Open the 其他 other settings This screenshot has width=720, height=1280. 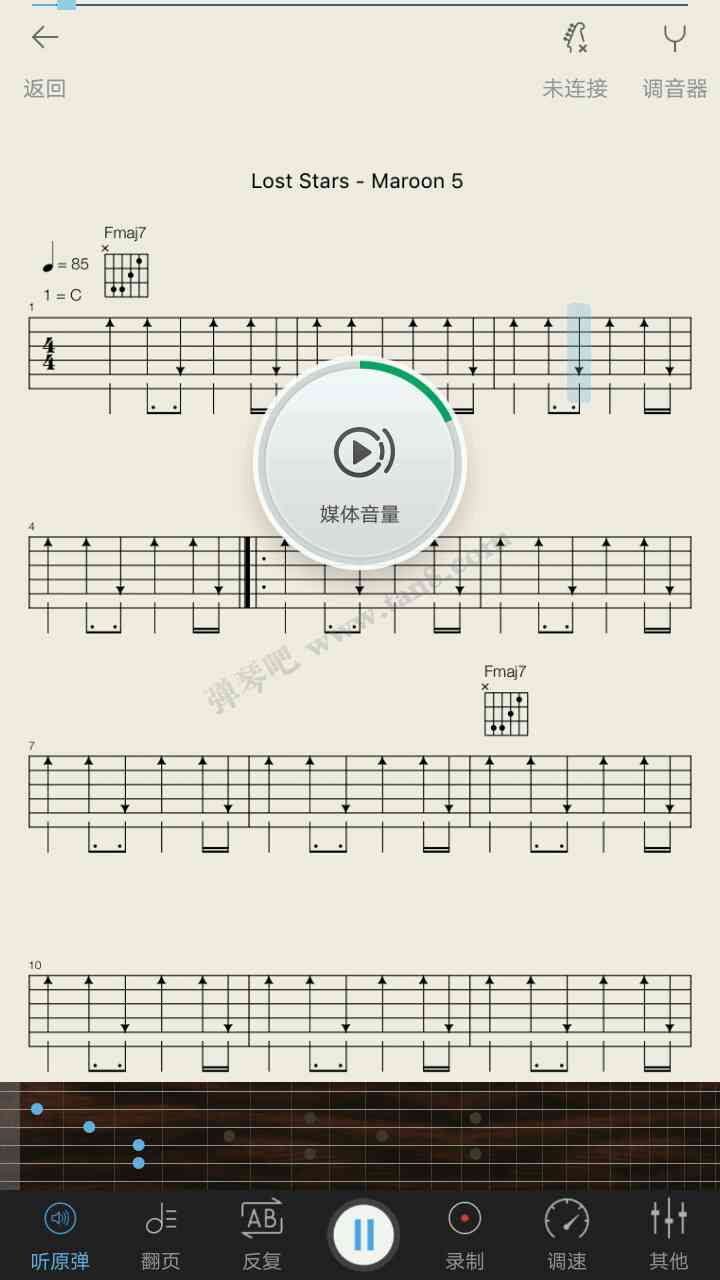click(668, 1234)
